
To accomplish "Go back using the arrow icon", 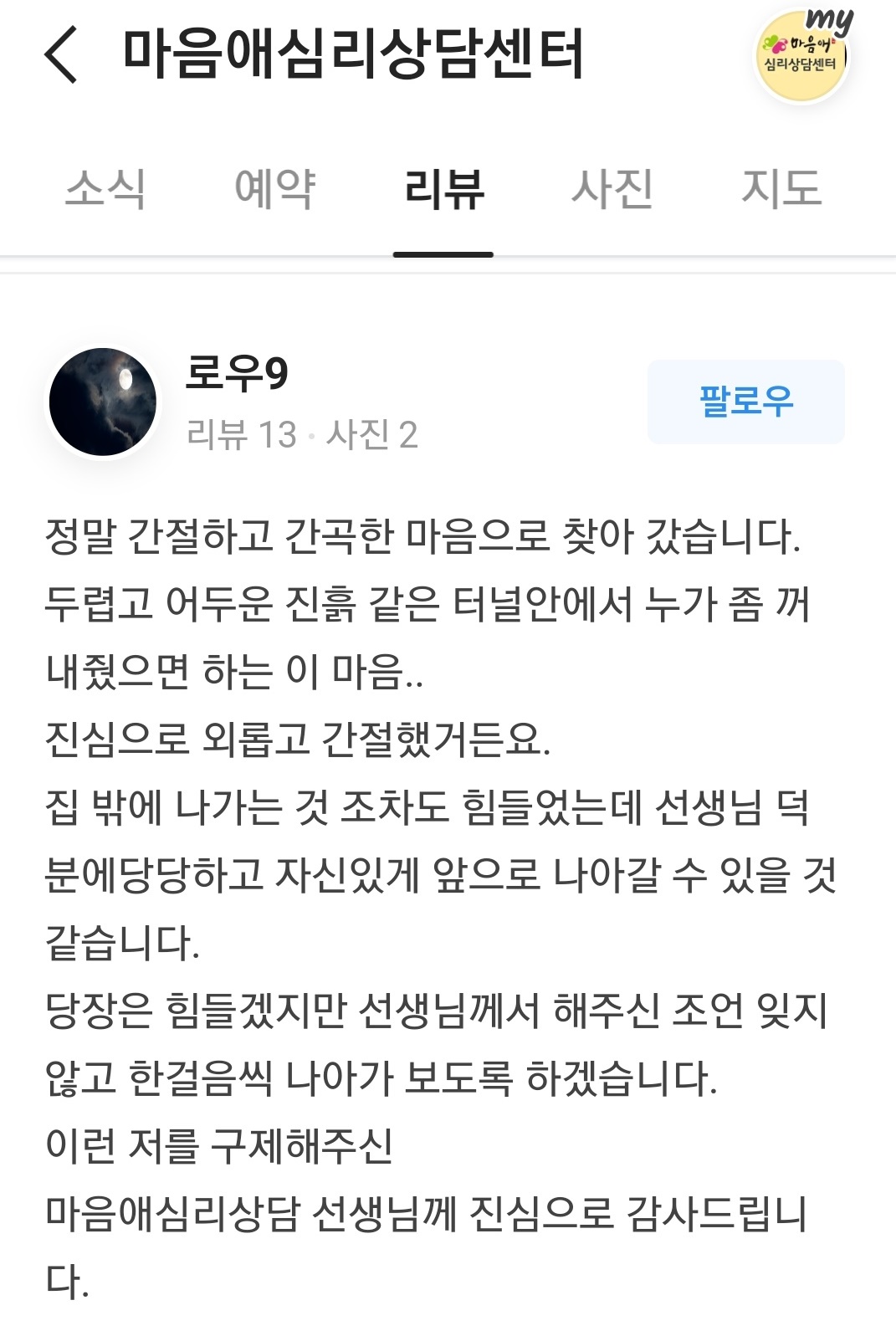I will (x=61, y=55).
